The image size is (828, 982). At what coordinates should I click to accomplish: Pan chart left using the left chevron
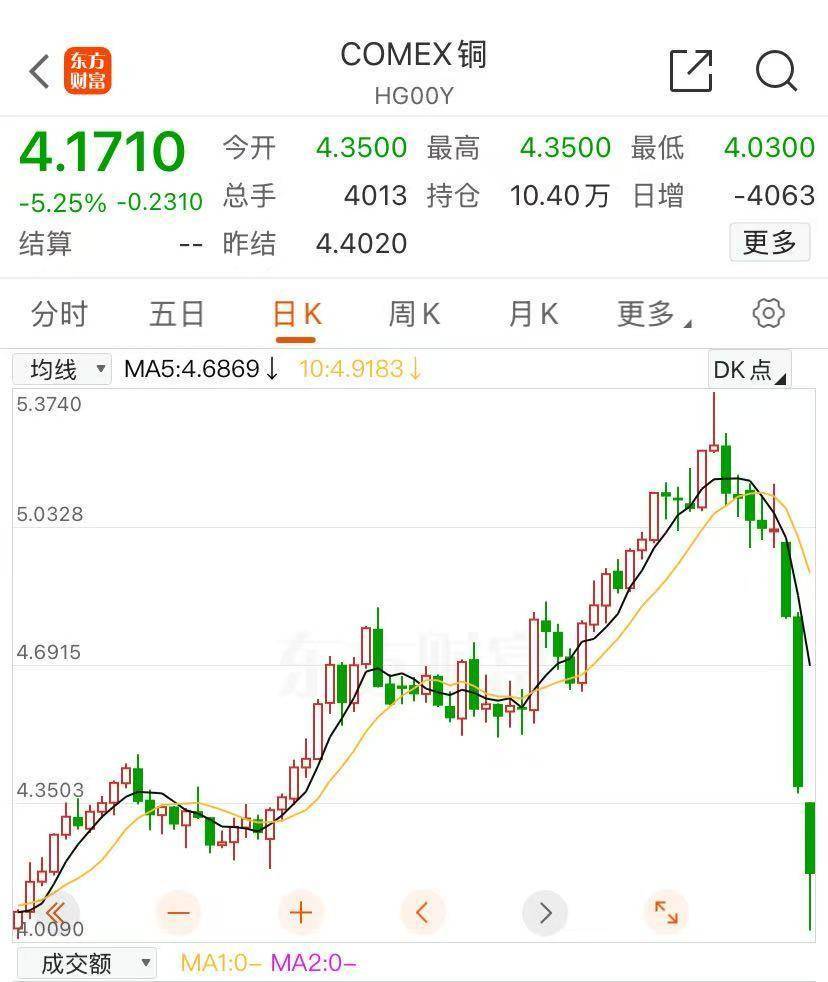pyautogui.click(x=422, y=912)
